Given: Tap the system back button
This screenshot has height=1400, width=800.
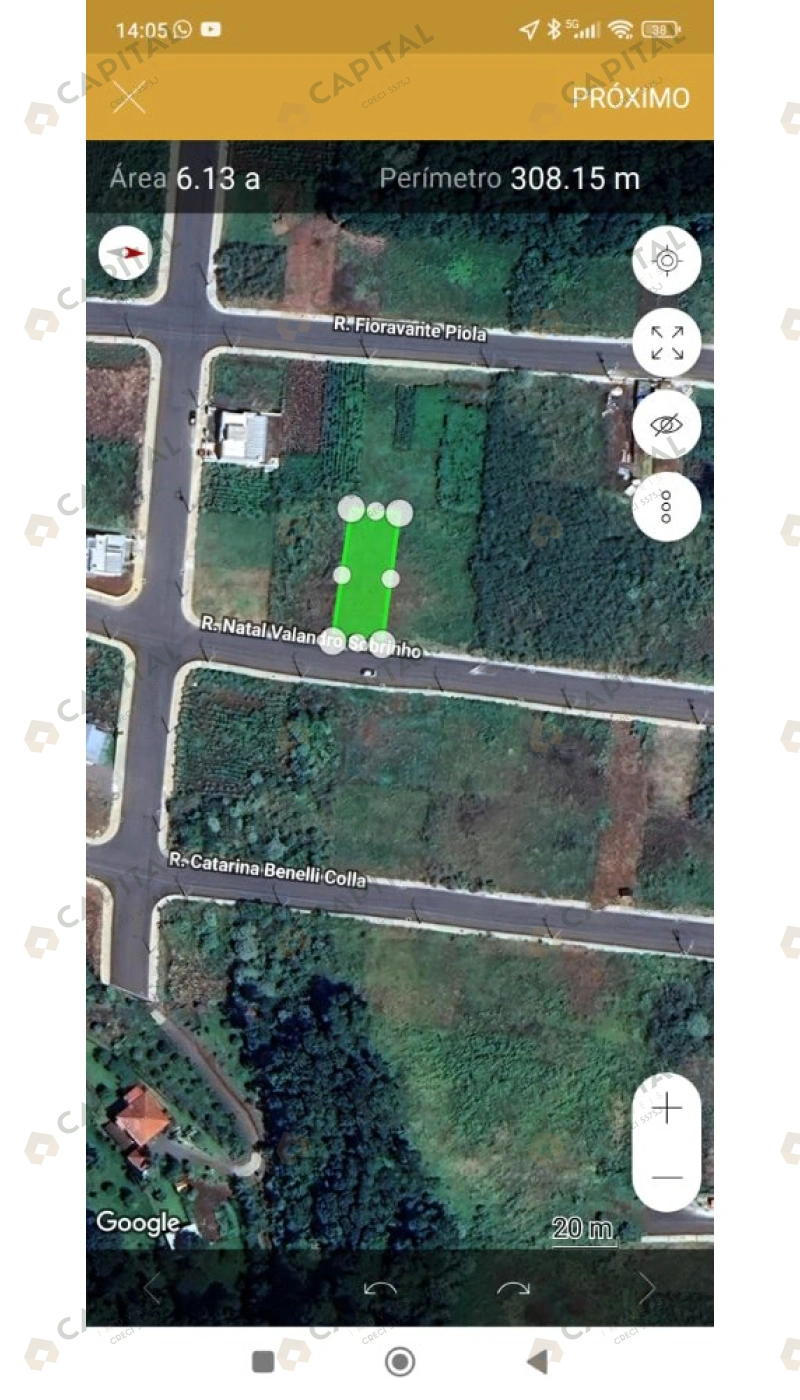Looking at the screenshot, I should pos(537,1361).
